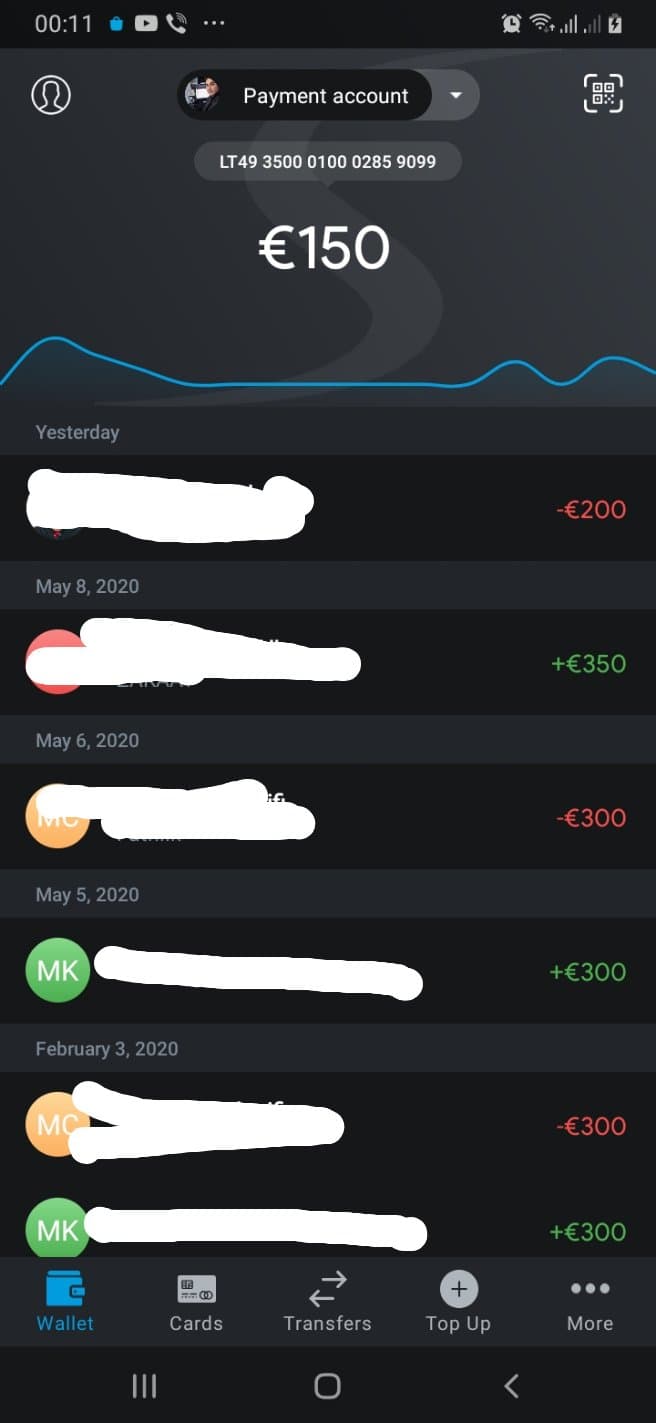
Task: Open the May 8 +€350 transaction
Action: (x=328, y=663)
